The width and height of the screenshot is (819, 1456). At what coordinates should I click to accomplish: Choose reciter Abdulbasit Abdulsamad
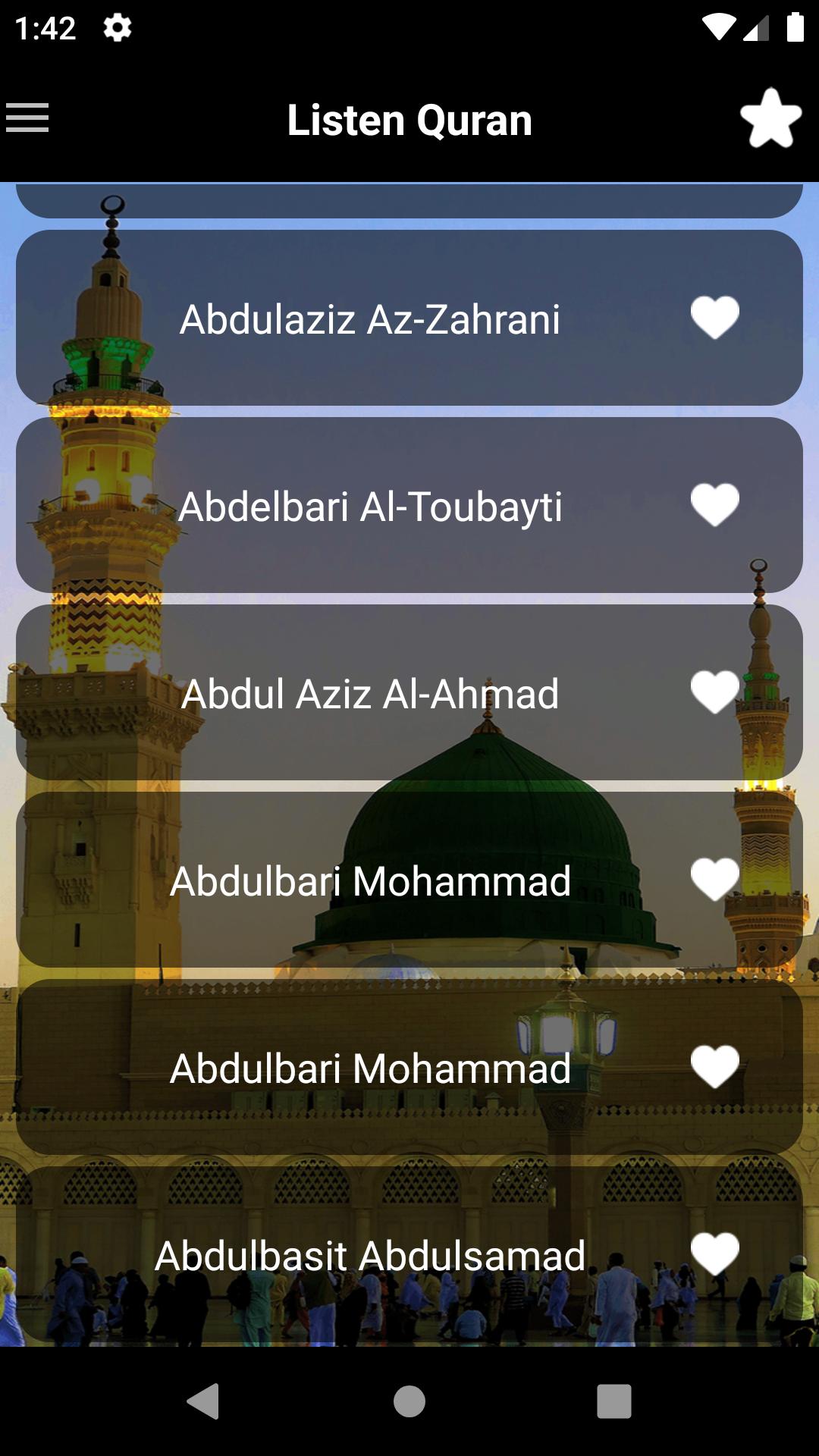click(x=370, y=1255)
